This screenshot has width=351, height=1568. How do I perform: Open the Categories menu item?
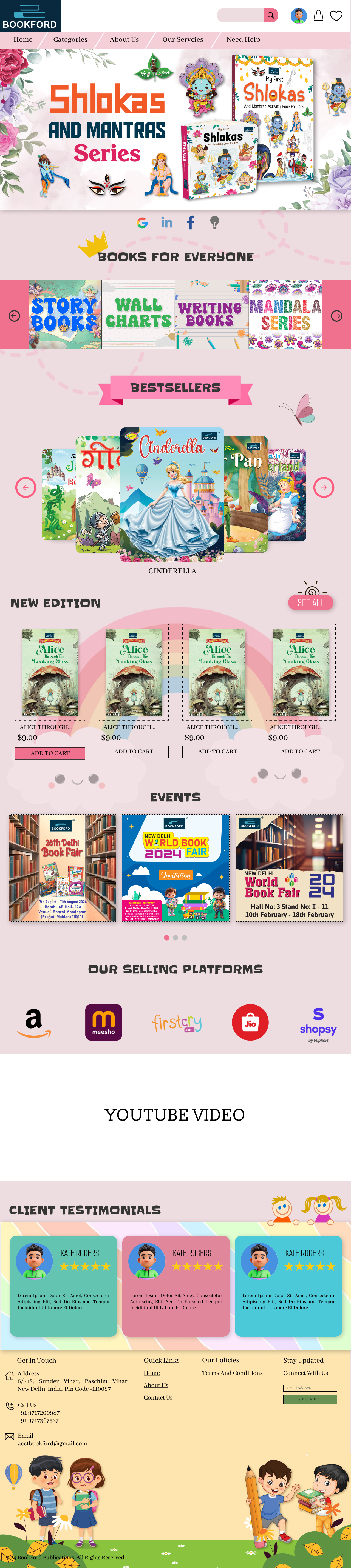click(70, 39)
